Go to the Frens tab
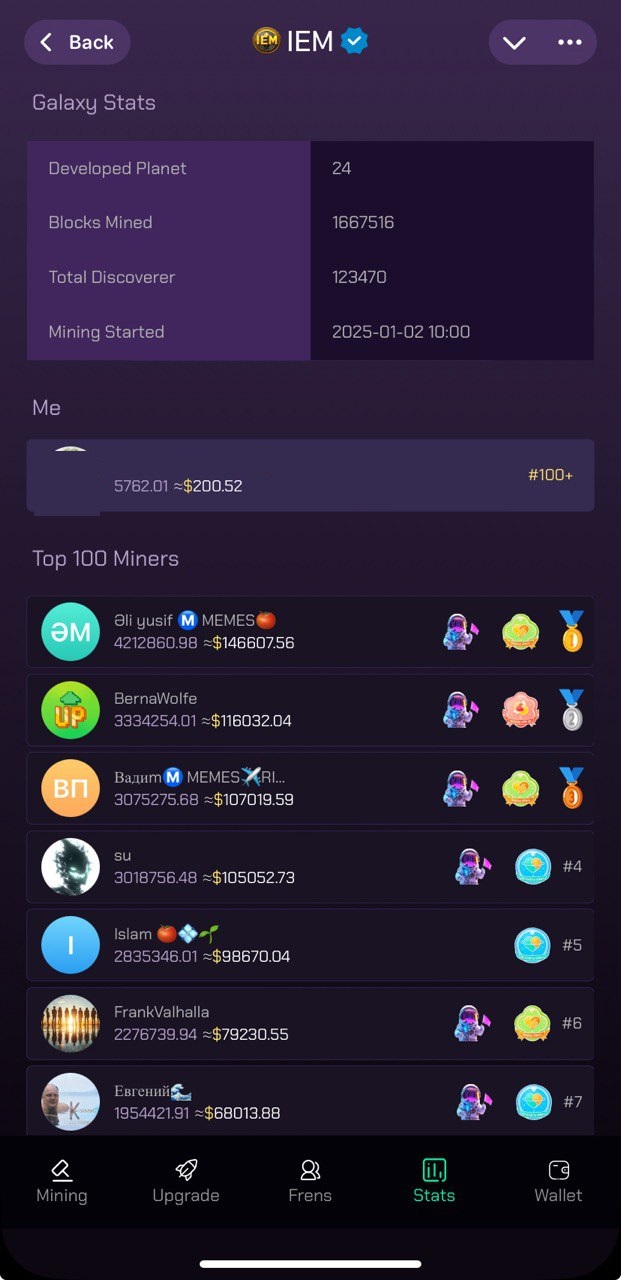This screenshot has height=1280, width=621. tap(310, 1181)
